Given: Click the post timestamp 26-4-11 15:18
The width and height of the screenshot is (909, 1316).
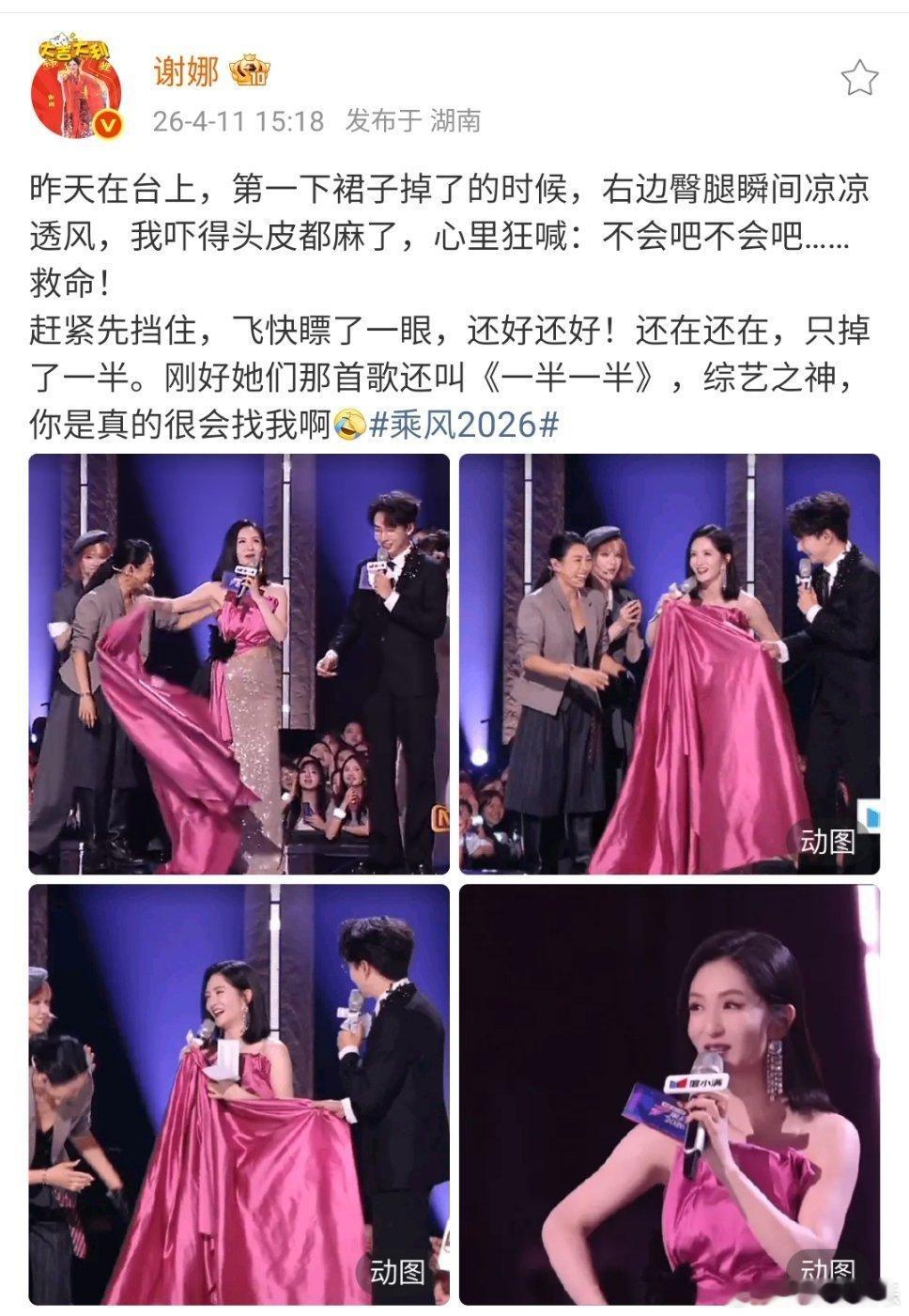Looking at the screenshot, I should tap(238, 120).
